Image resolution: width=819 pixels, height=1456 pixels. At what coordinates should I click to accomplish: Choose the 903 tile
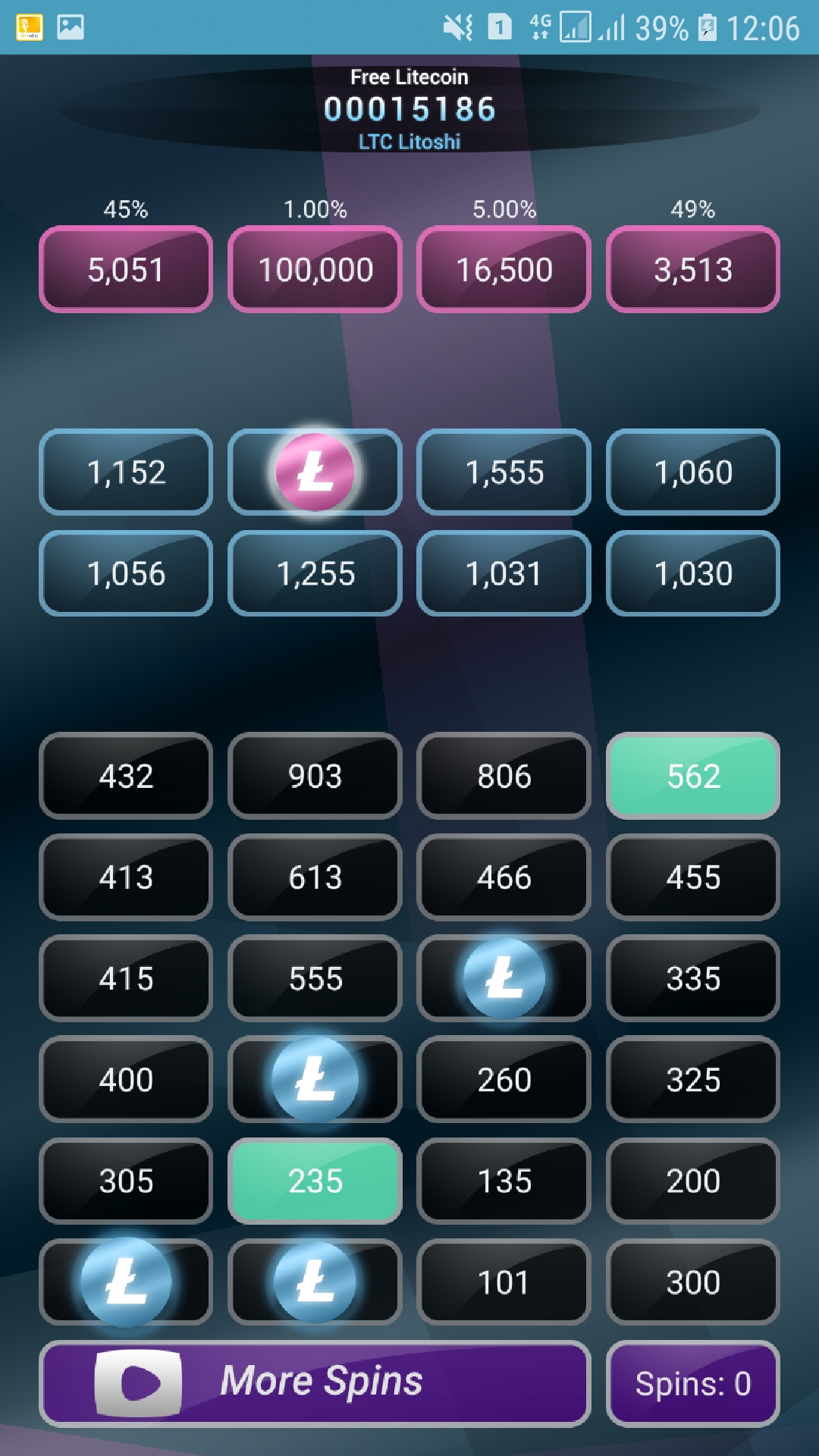tap(315, 776)
